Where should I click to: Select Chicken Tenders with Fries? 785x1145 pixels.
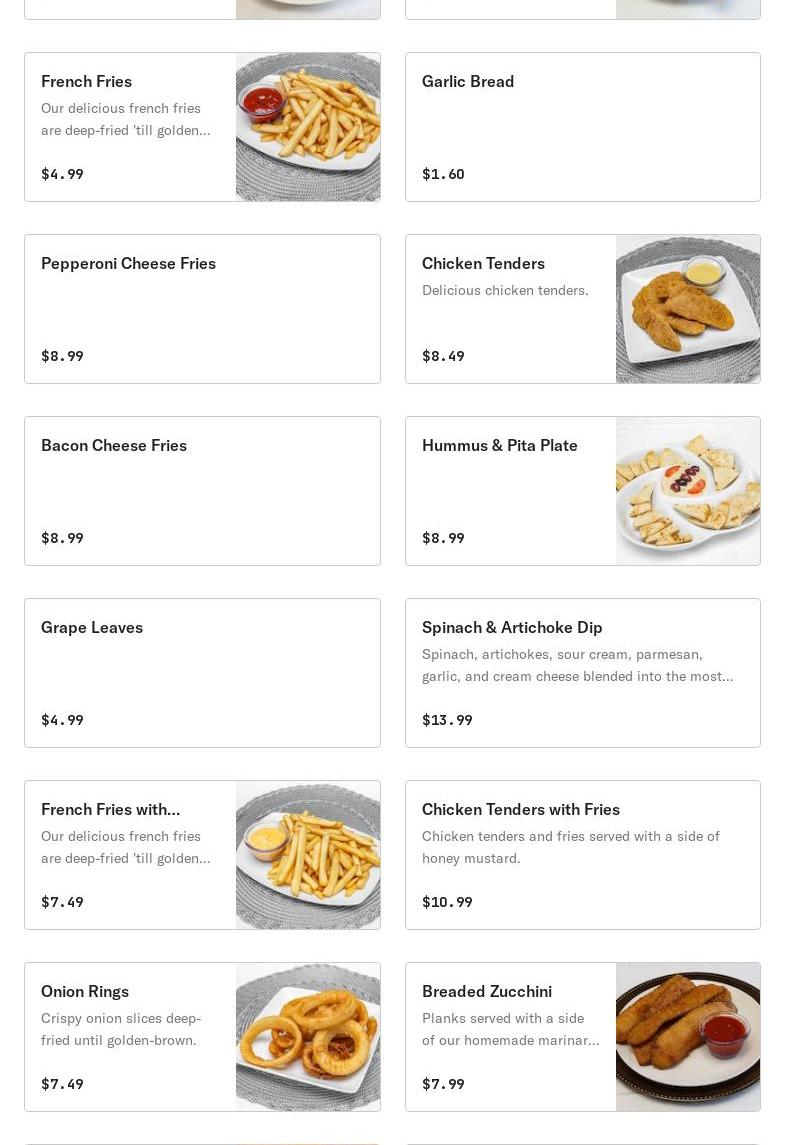pos(582,855)
